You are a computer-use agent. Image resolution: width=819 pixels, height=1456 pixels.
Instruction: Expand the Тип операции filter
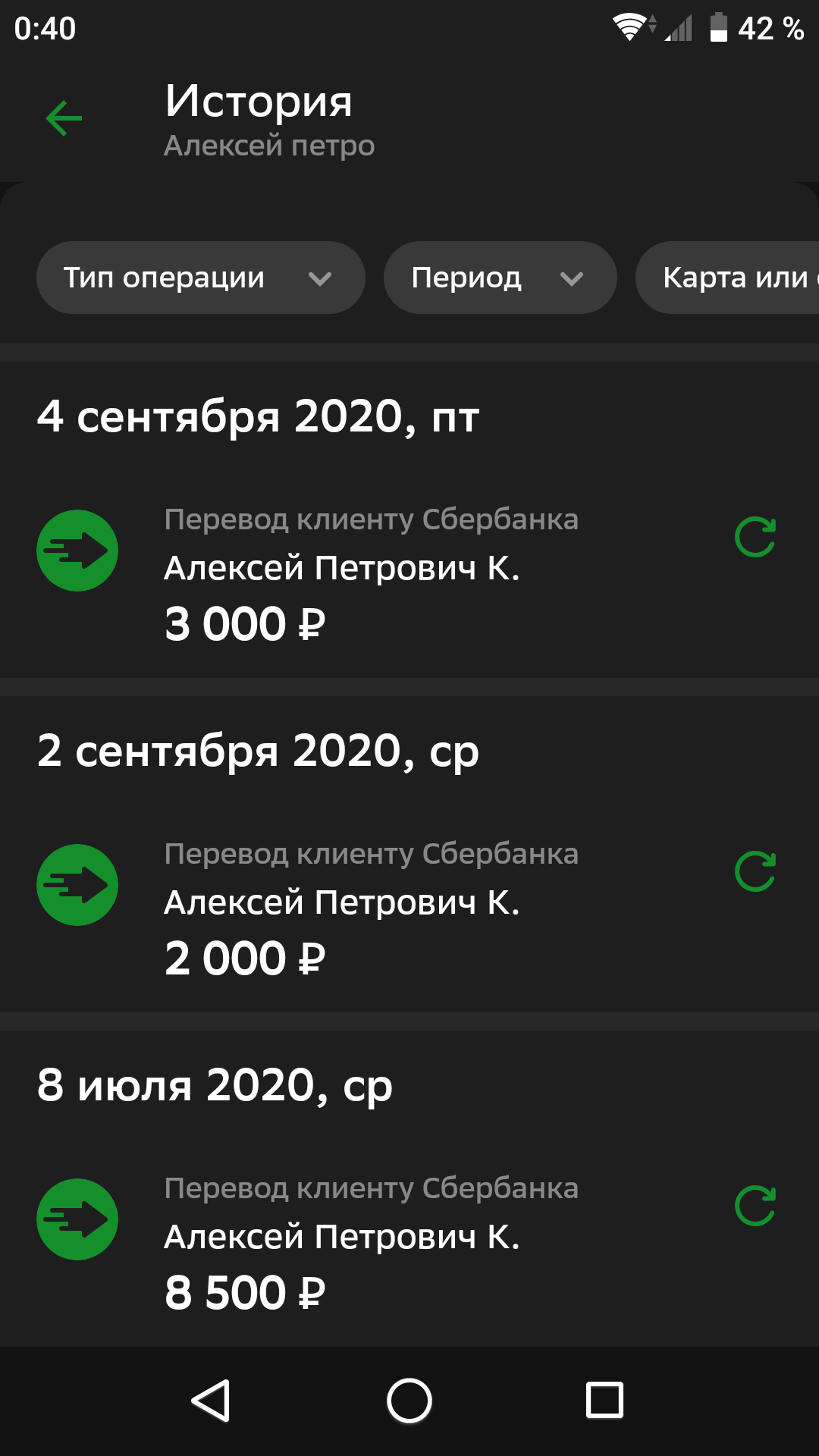pos(200,278)
